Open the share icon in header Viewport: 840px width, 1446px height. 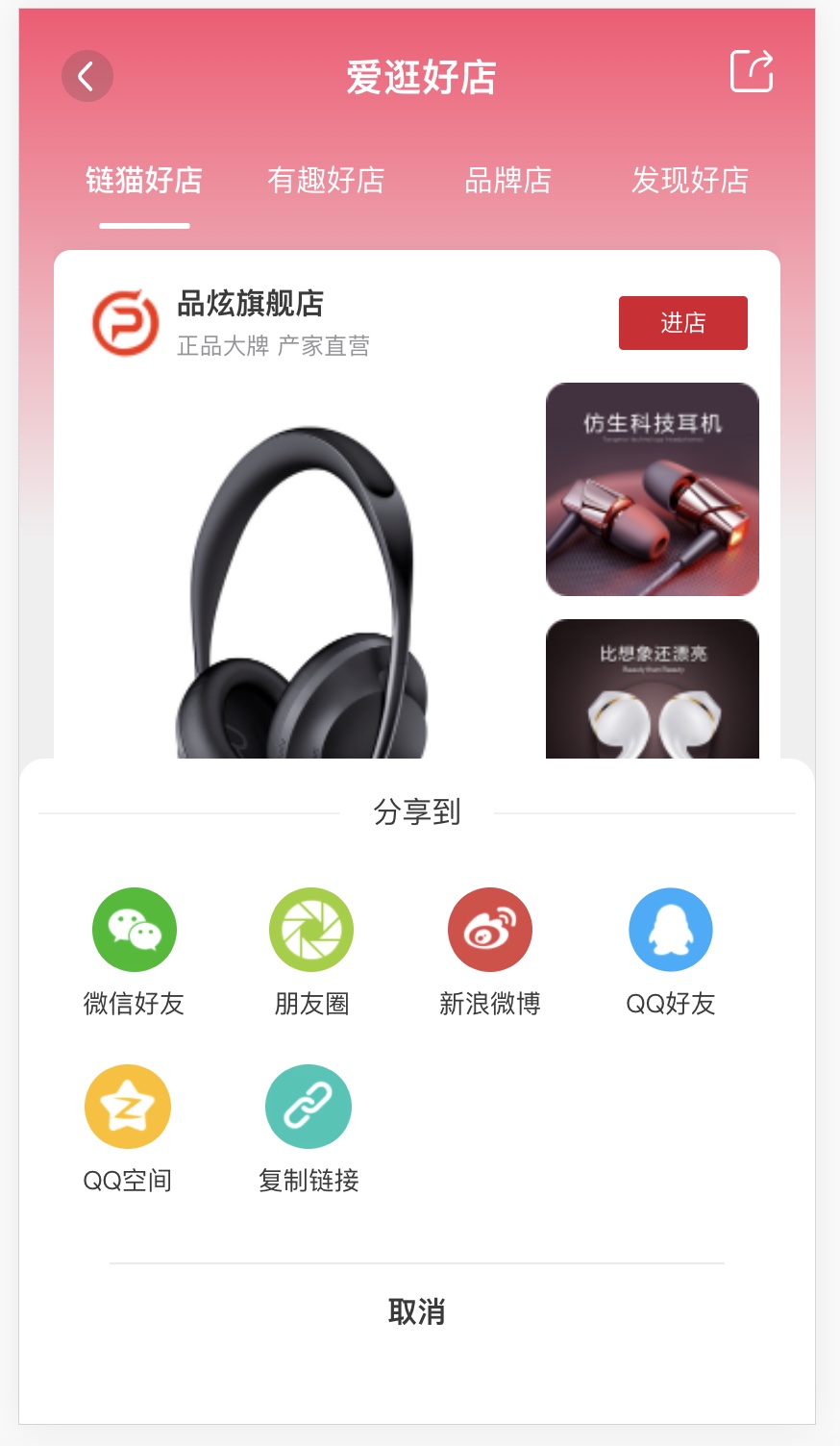(x=751, y=72)
